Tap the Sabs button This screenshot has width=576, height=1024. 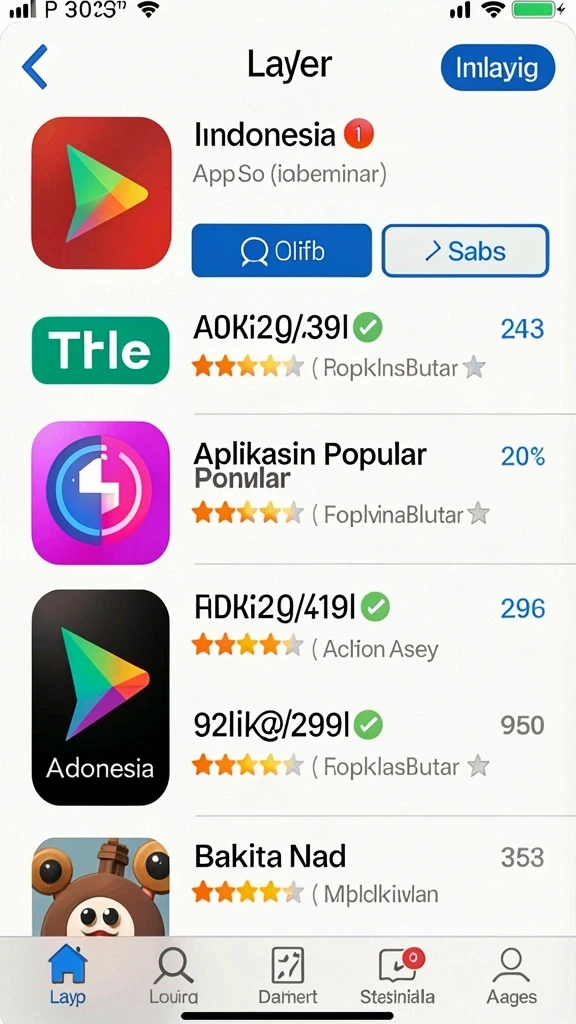click(465, 251)
